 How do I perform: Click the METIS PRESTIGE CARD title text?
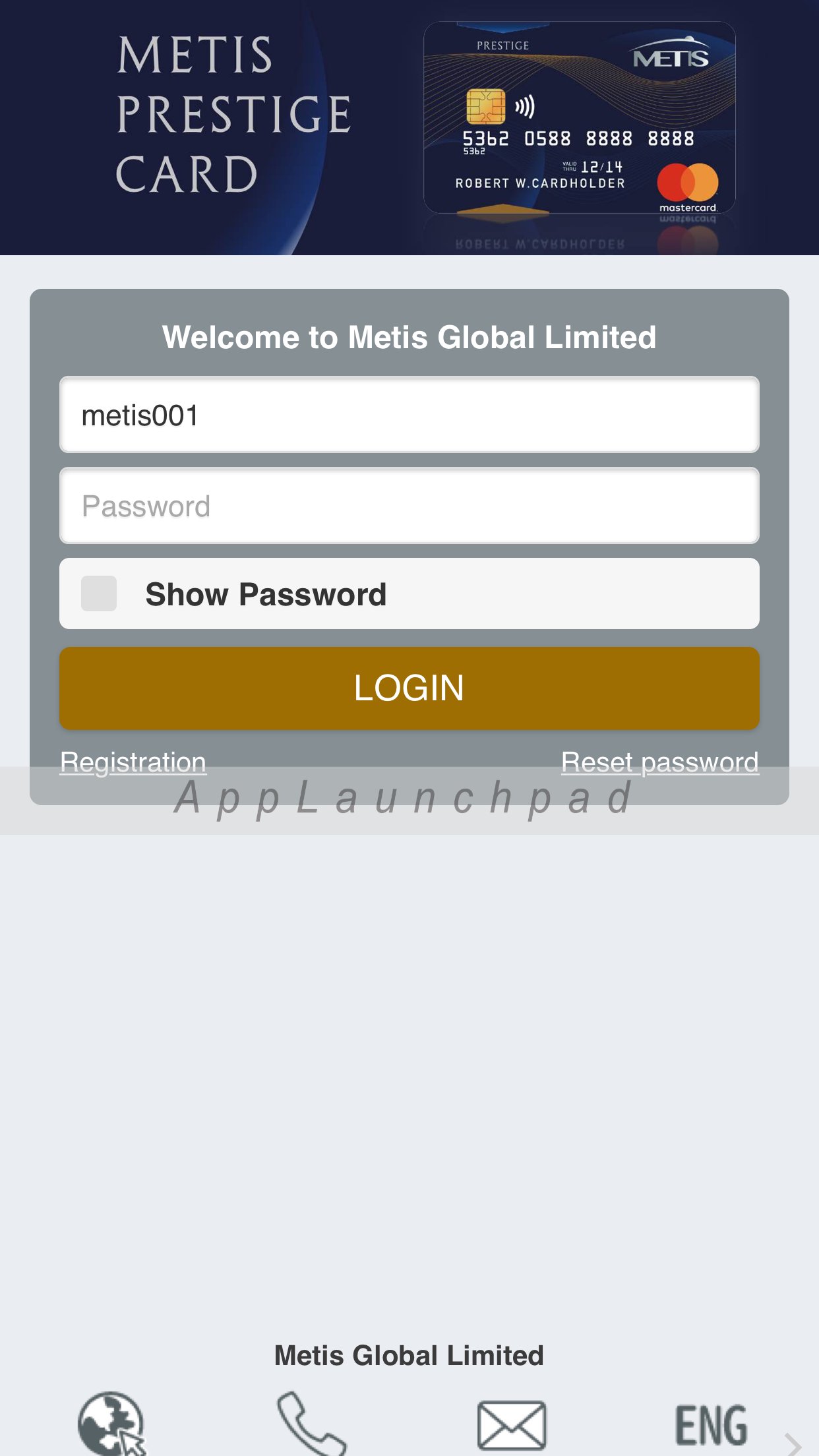(234, 112)
